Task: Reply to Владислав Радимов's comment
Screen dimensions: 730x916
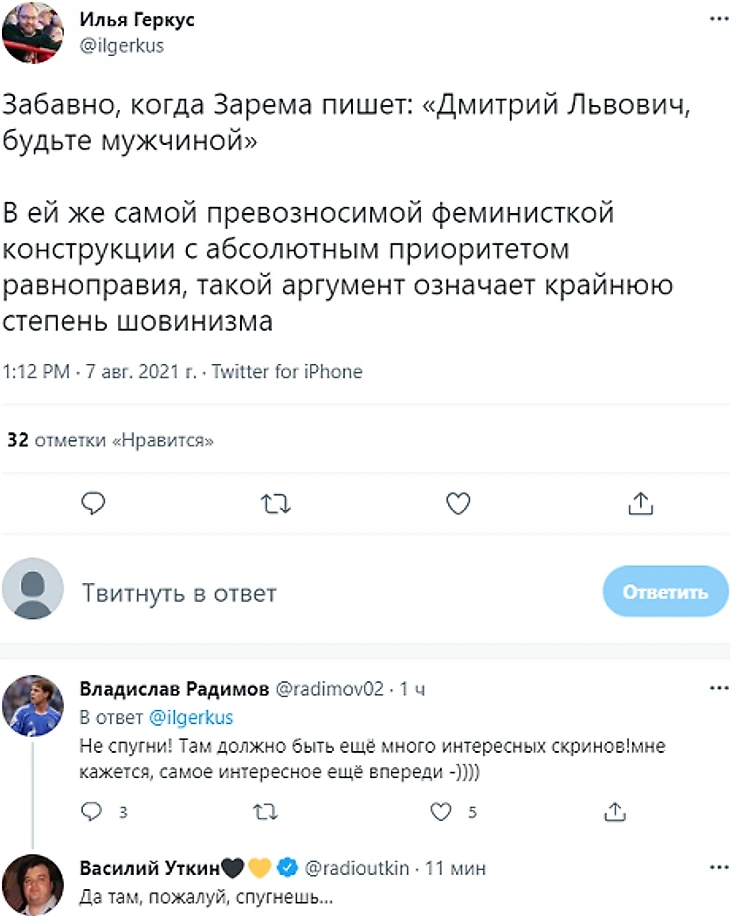Action: [x=92, y=811]
